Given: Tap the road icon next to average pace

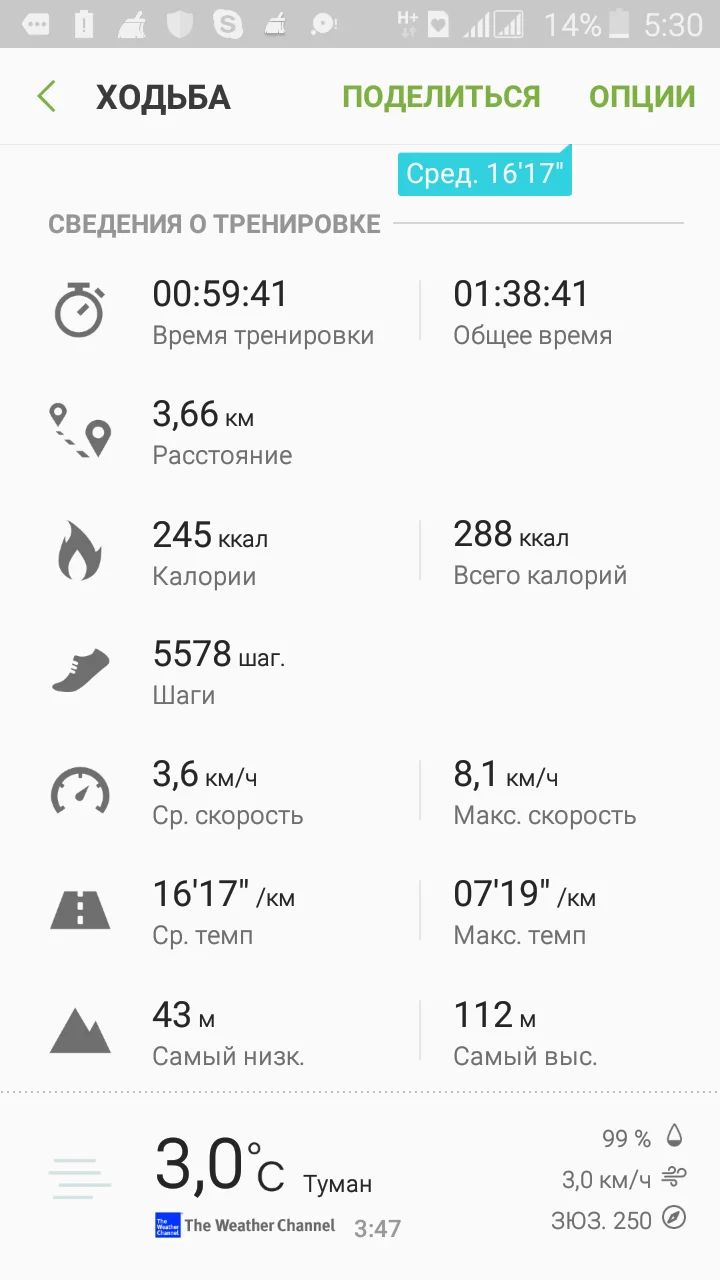Looking at the screenshot, I should pyautogui.click(x=80, y=909).
